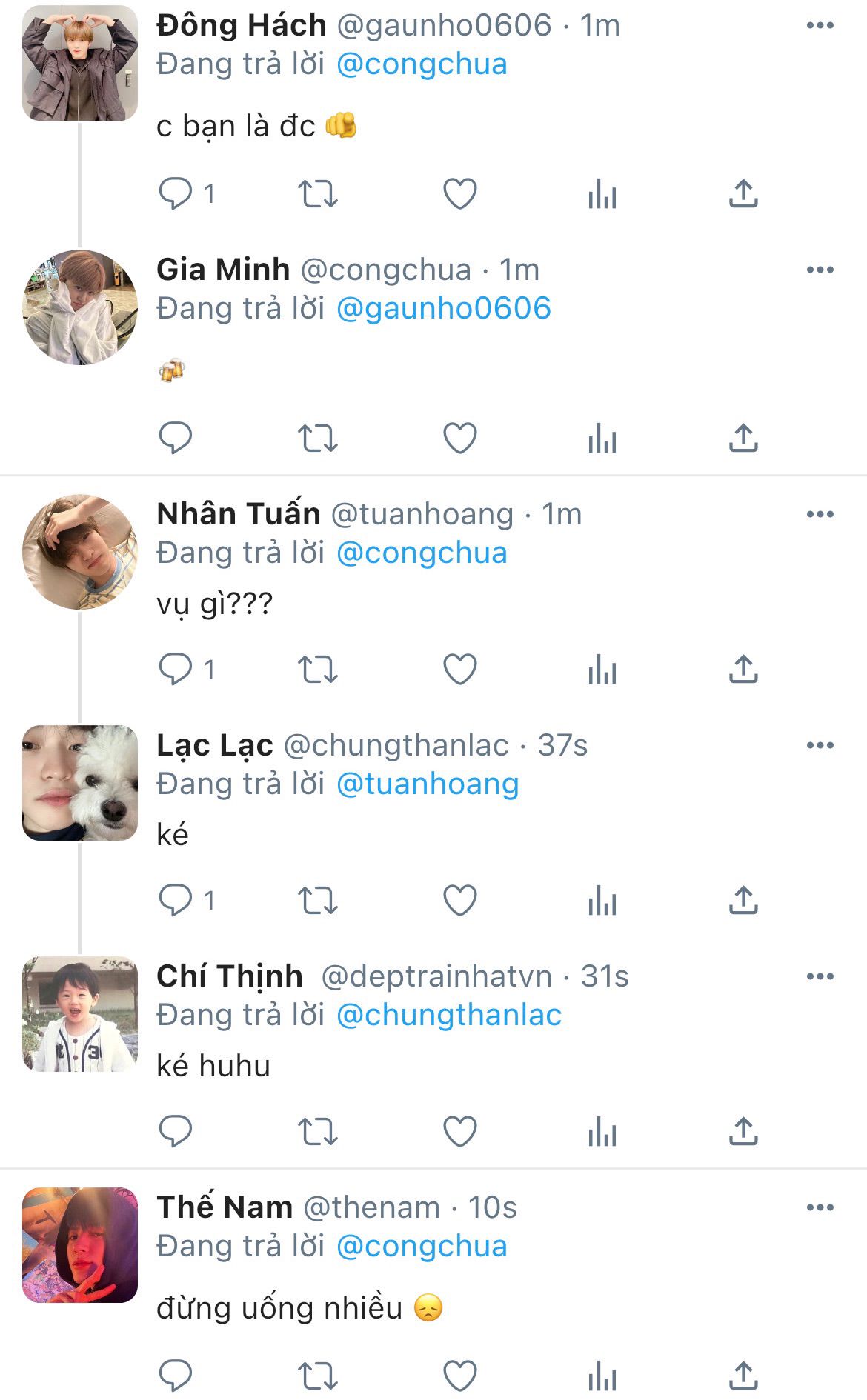Open @gaunho0606 mention in Gia Minh's reply
The height and width of the screenshot is (1400, 867).
pyautogui.click(x=443, y=309)
